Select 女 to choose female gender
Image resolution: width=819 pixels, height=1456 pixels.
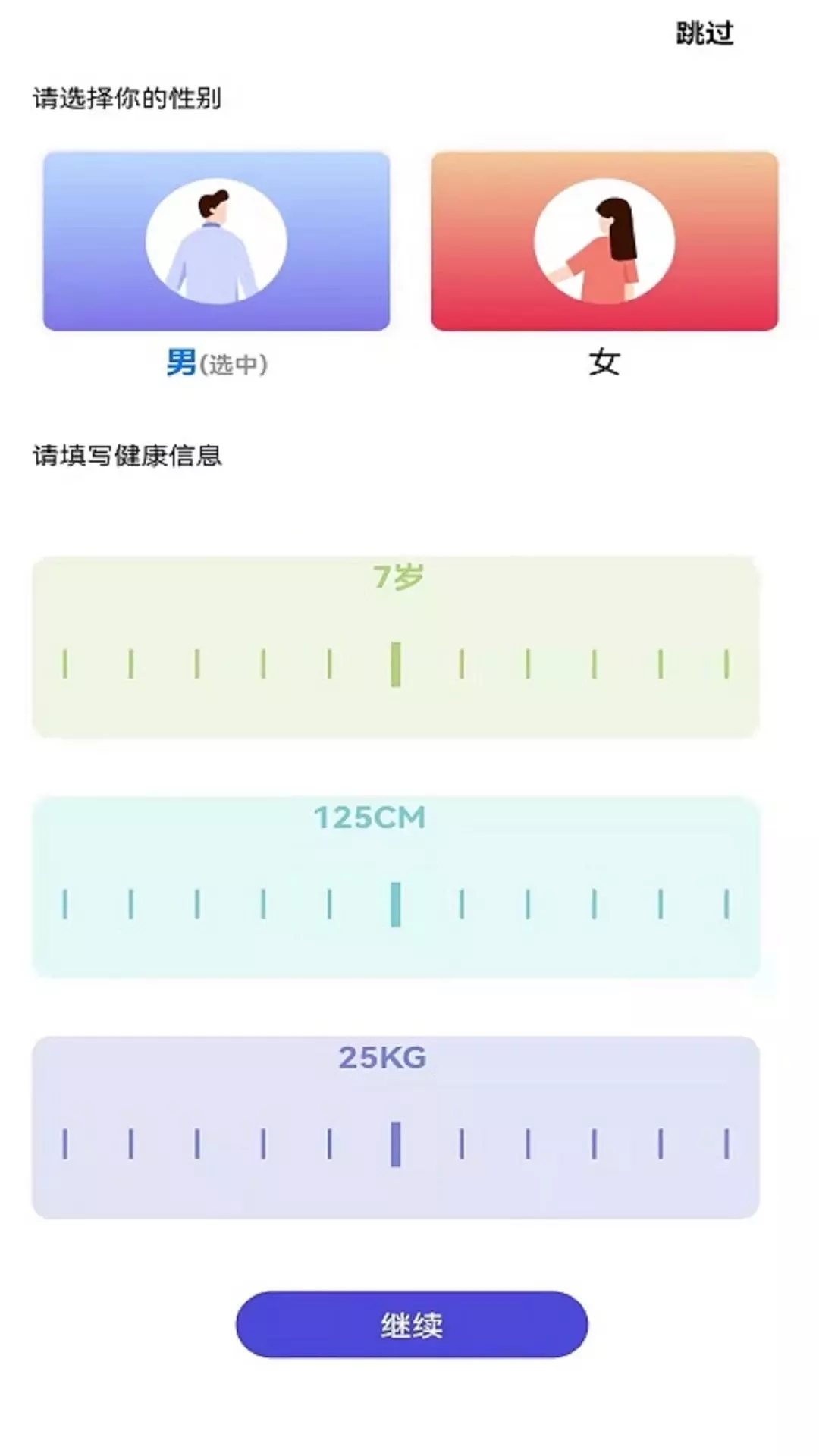click(603, 362)
